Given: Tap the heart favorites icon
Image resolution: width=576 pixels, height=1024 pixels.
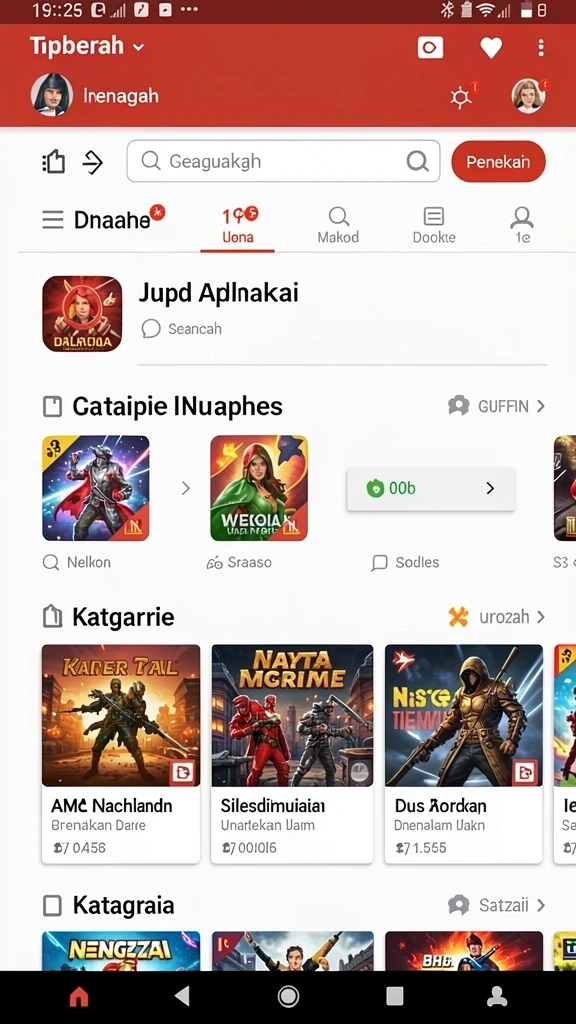Looking at the screenshot, I should (491, 47).
